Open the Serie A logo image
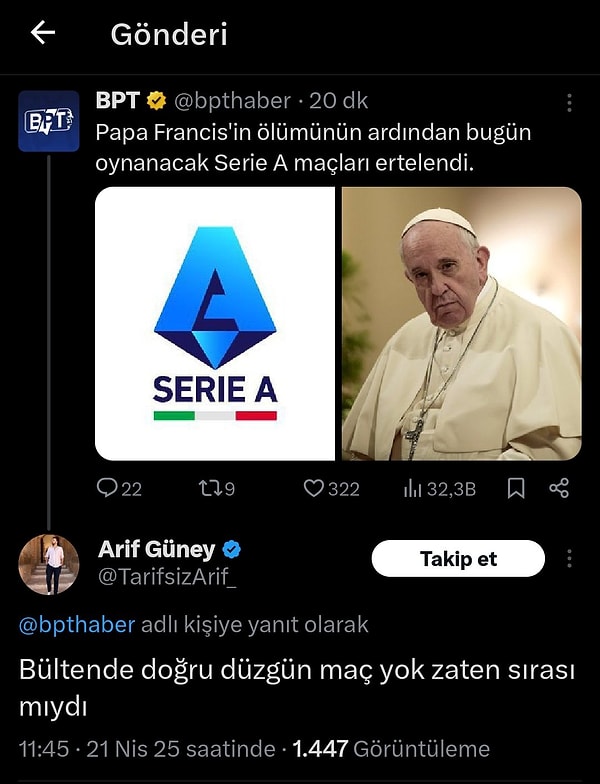The height and width of the screenshot is (784, 600). (x=215, y=323)
